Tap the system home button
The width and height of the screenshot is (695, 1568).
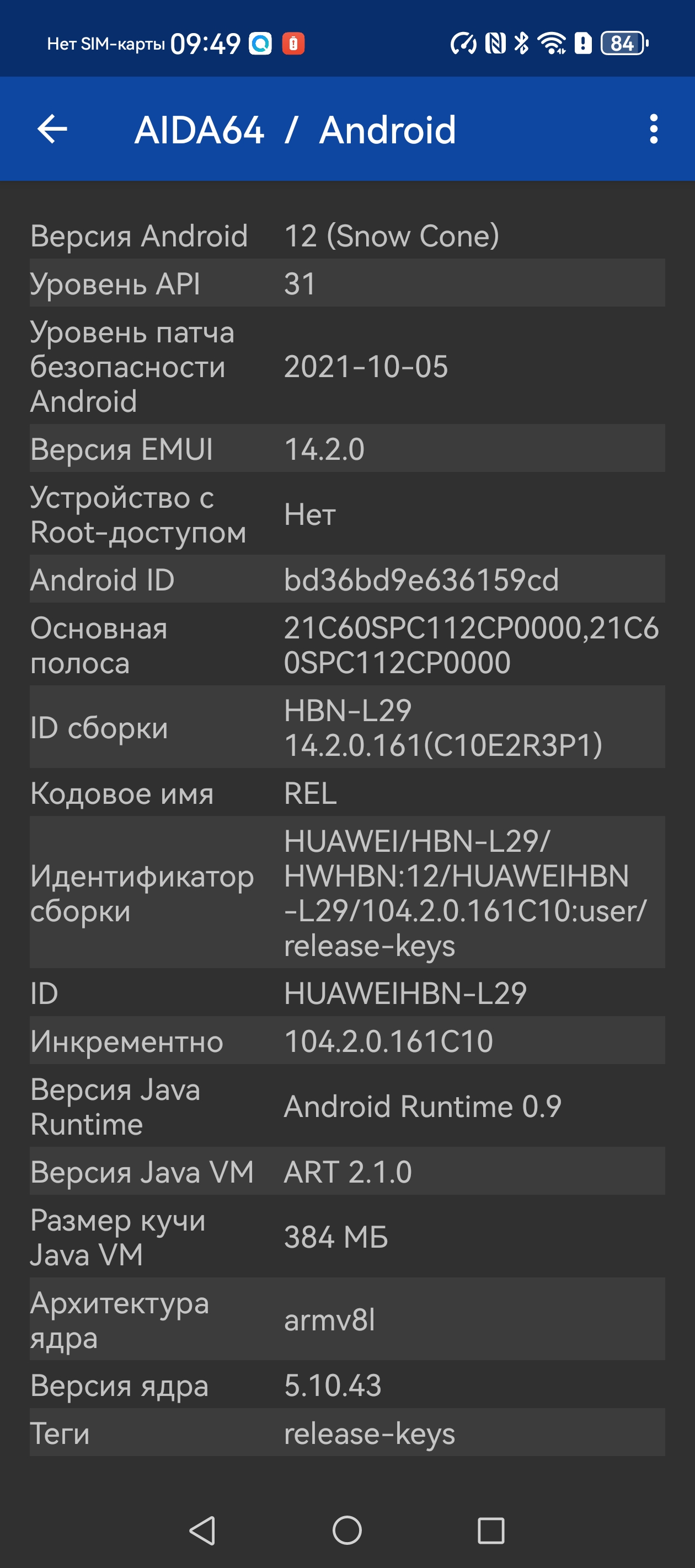[x=347, y=1529]
